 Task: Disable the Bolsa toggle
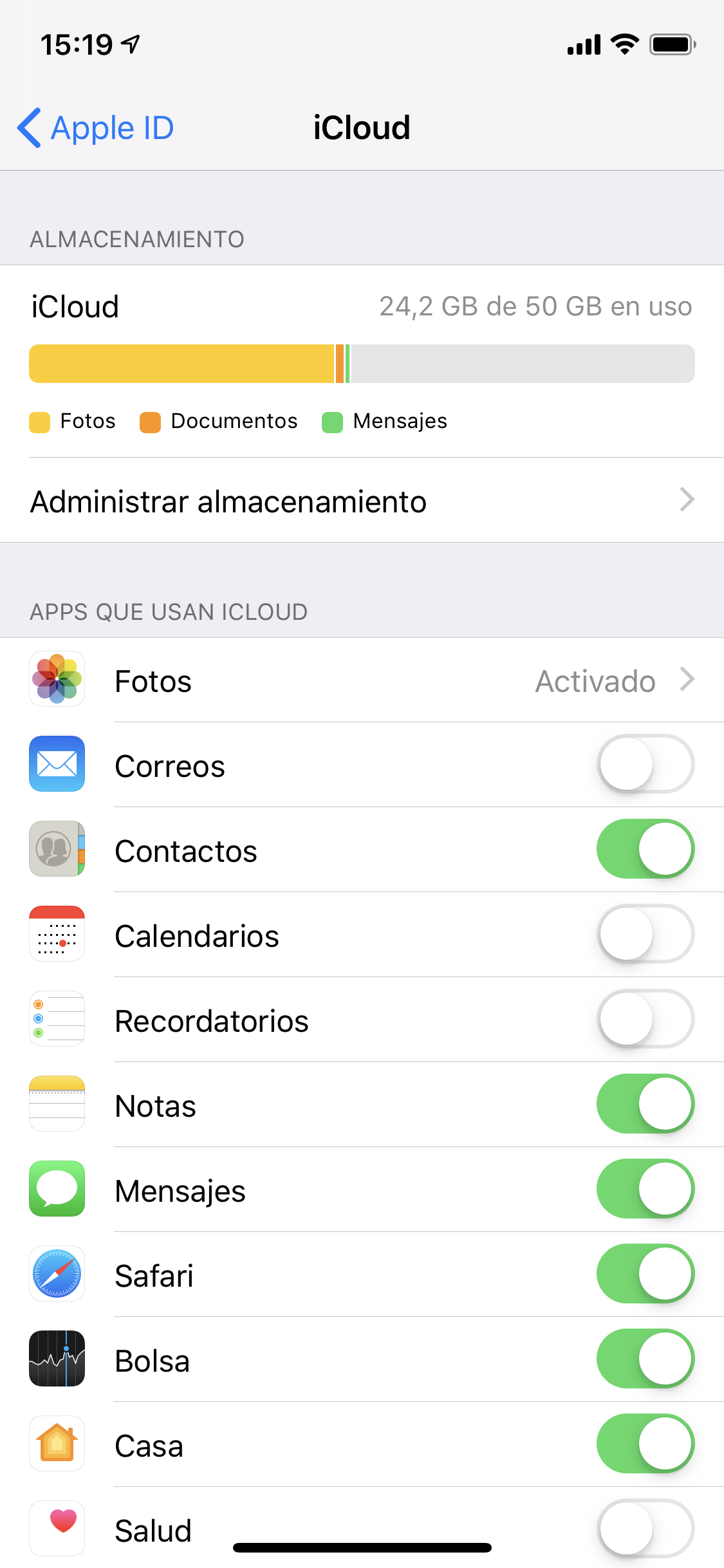pyautogui.click(x=645, y=1359)
